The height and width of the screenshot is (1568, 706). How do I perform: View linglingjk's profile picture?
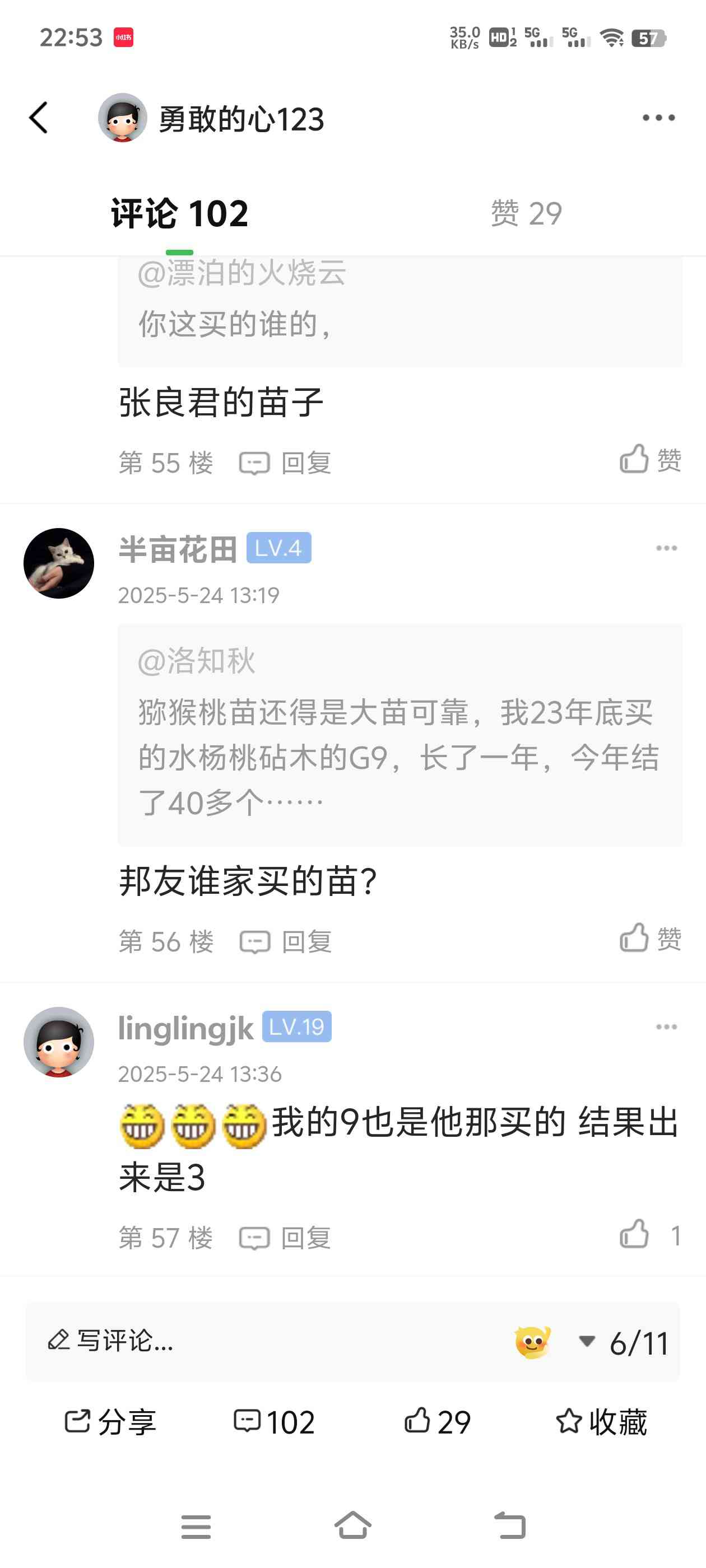58,1042
